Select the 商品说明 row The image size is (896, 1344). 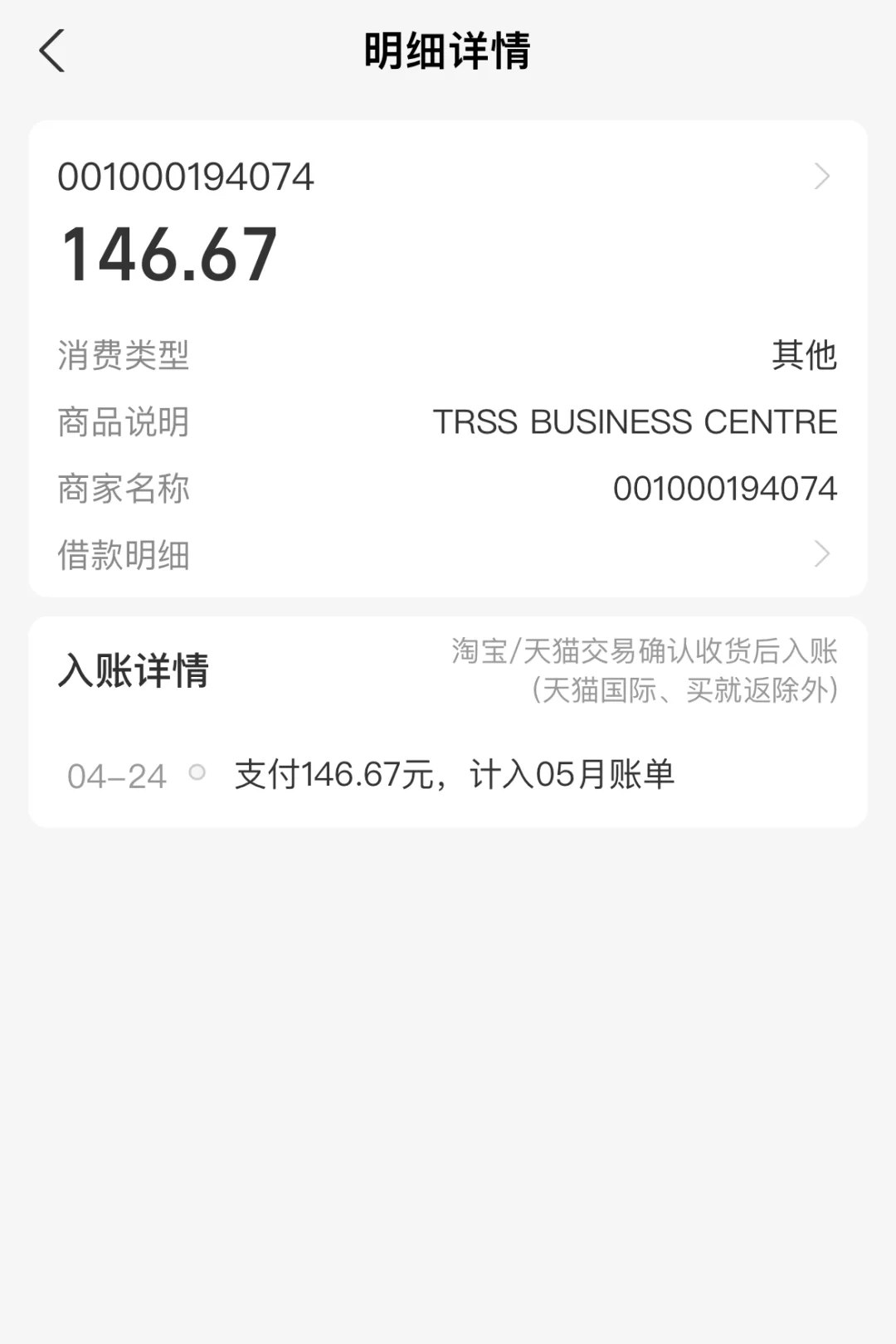click(124, 422)
